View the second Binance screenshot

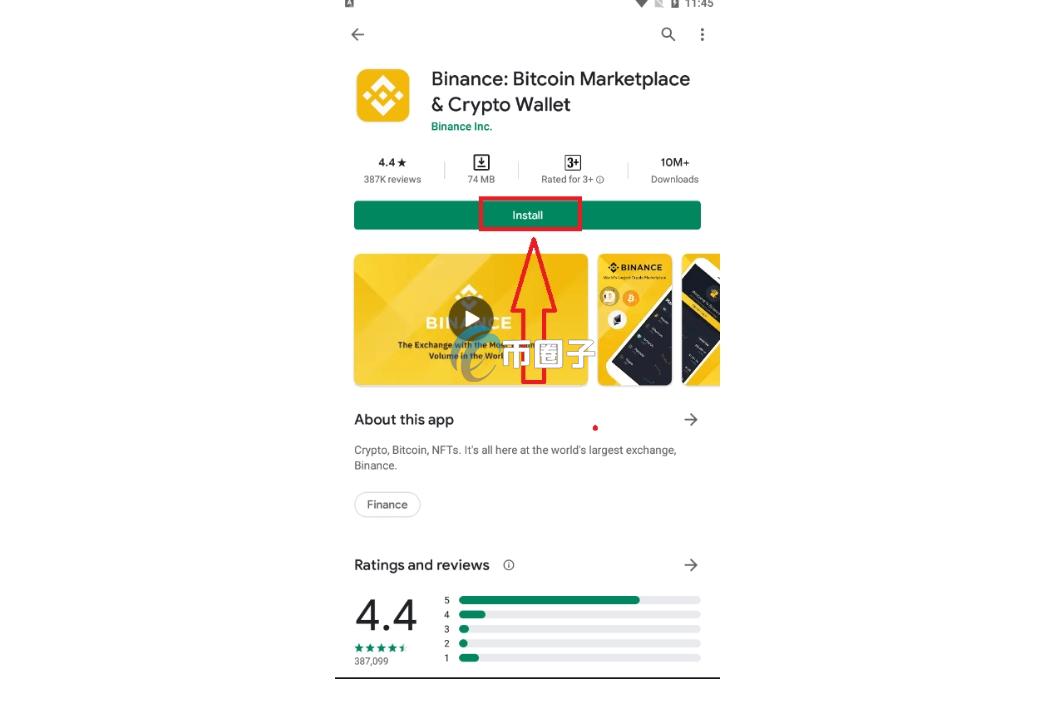point(635,319)
